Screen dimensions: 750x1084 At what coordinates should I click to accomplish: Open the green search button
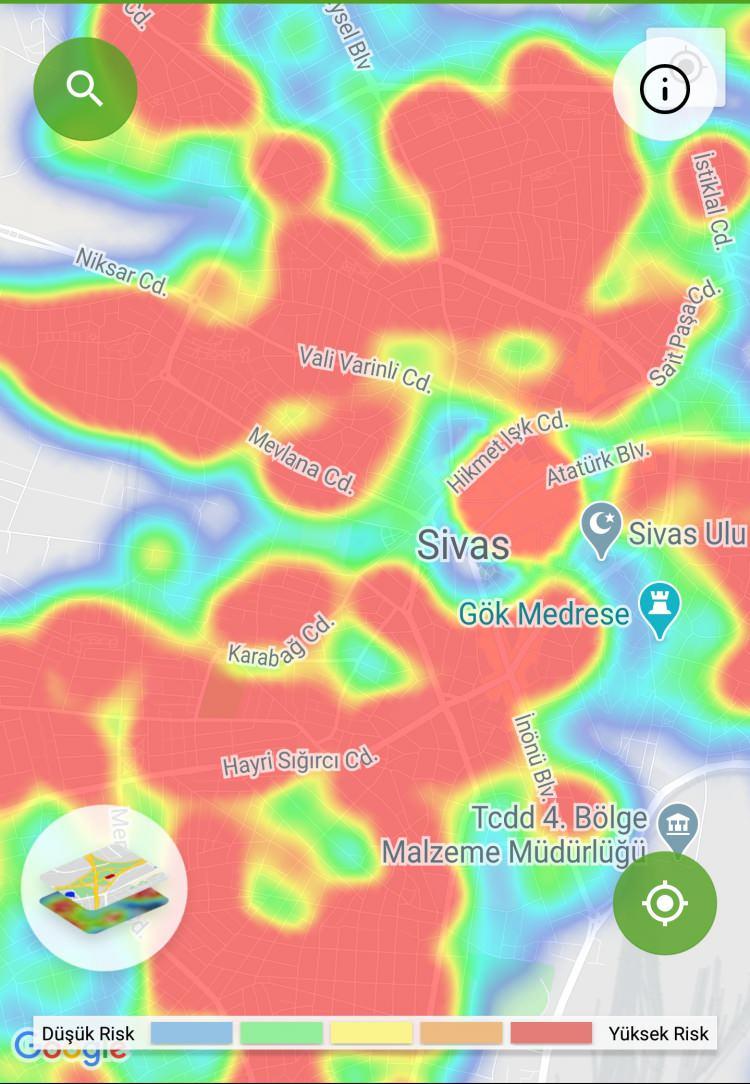[85, 89]
